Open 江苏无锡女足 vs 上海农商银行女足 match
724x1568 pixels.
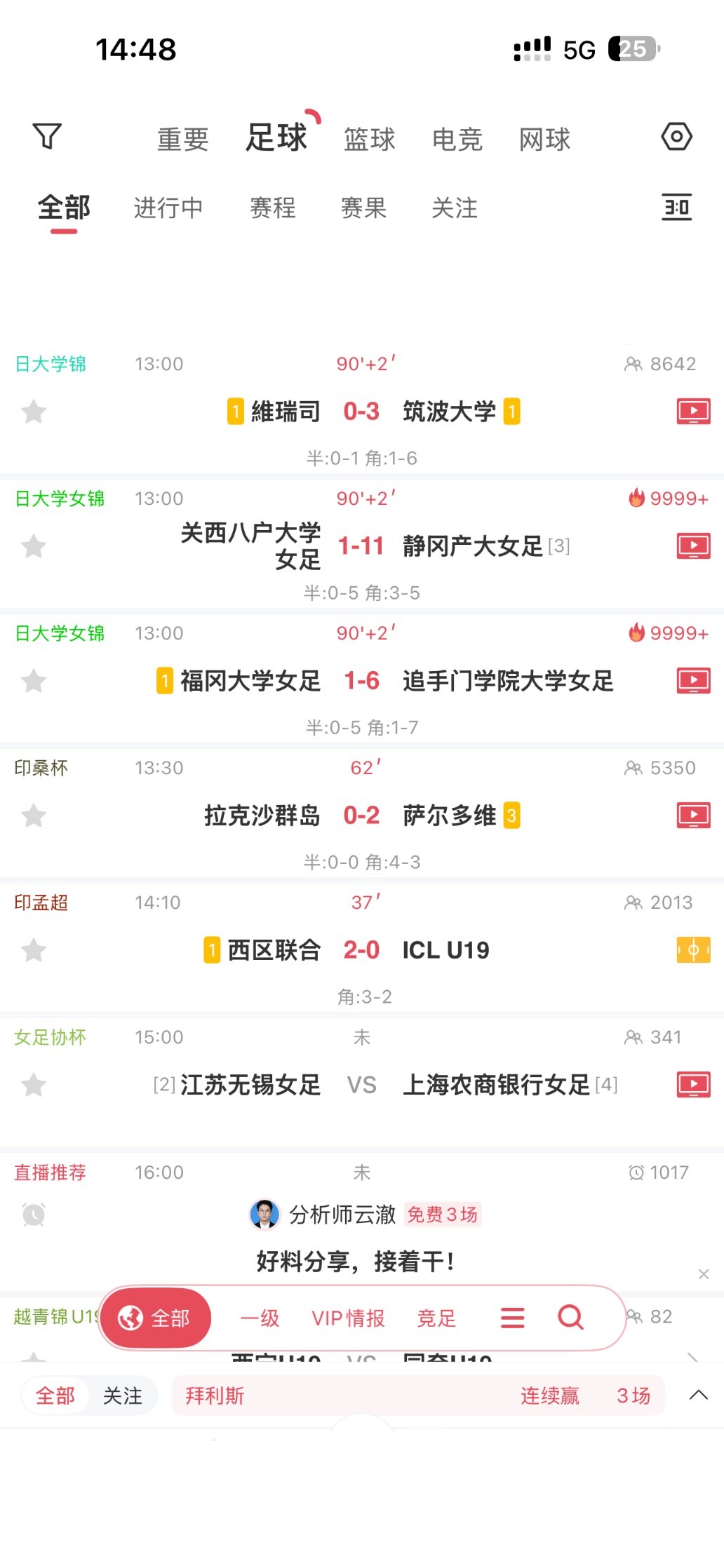[x=361, y=1085]
